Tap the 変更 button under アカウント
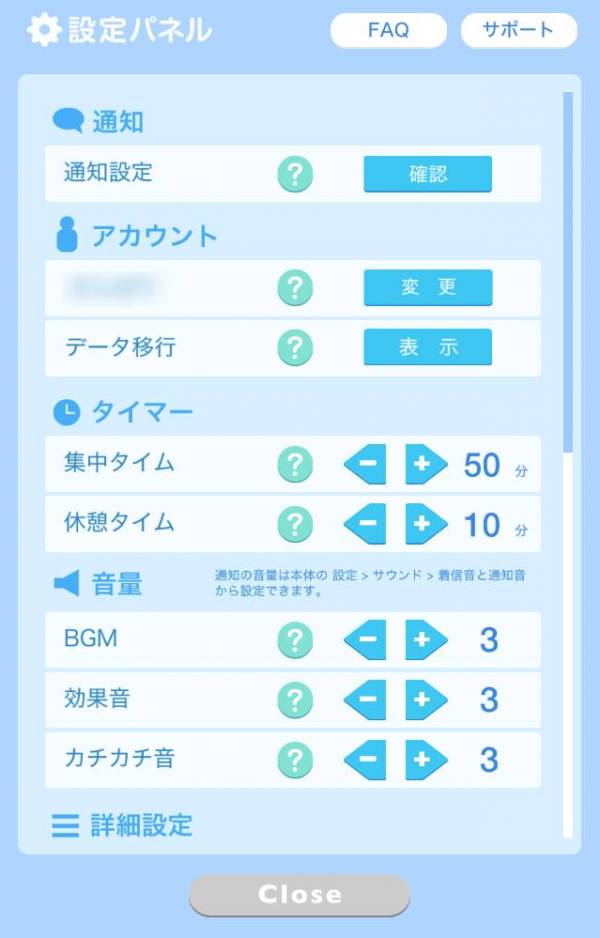600x938 pixels. pos(427,288)
